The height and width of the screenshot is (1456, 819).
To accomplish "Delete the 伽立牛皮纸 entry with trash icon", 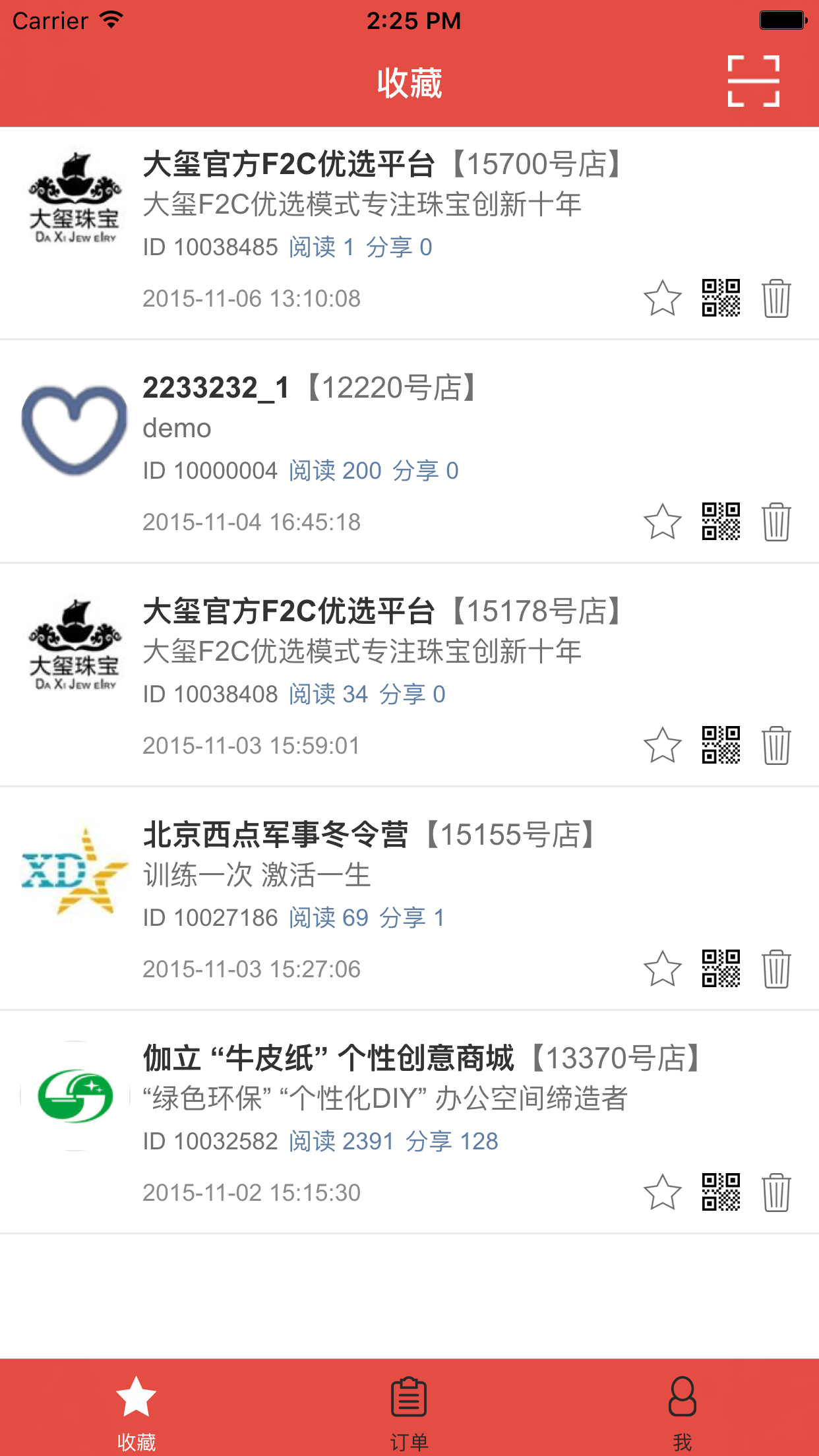I will coord(777,1193).
